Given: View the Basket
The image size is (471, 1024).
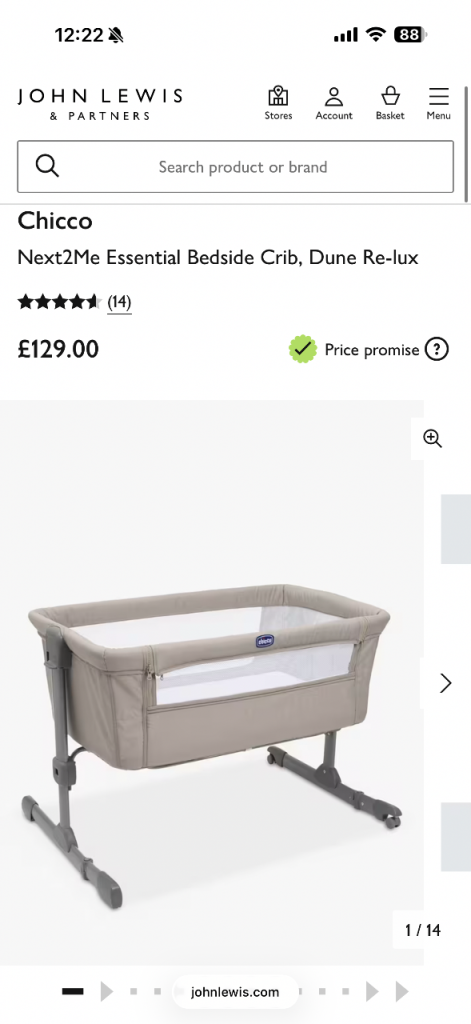Looking at the screenshot, I should [390, 103].
